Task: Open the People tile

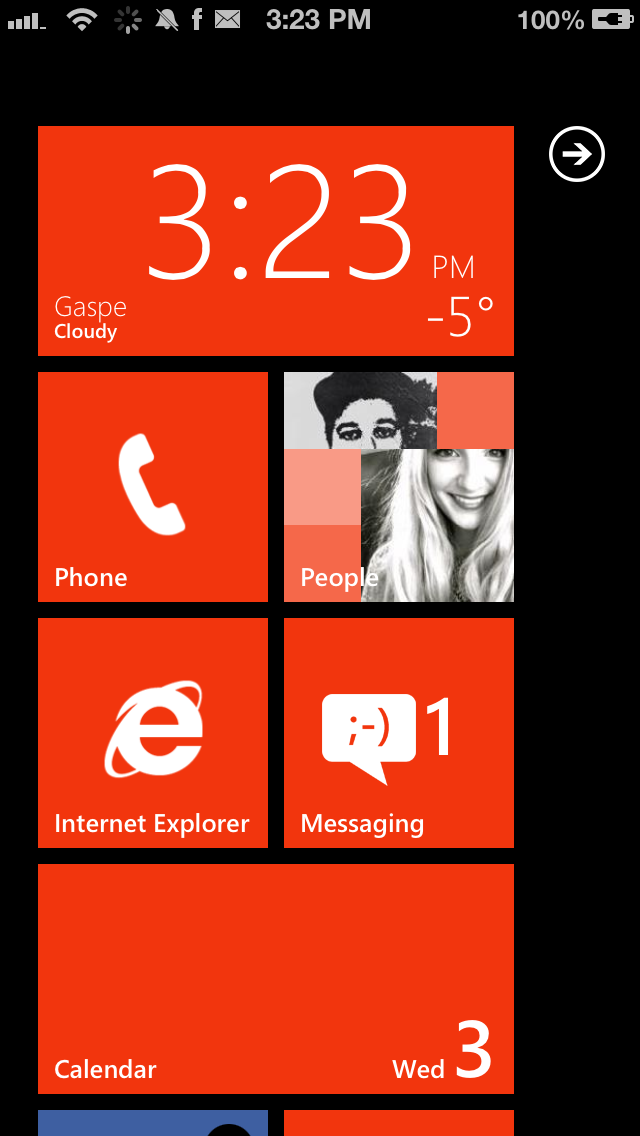Action: coord(399,487)
